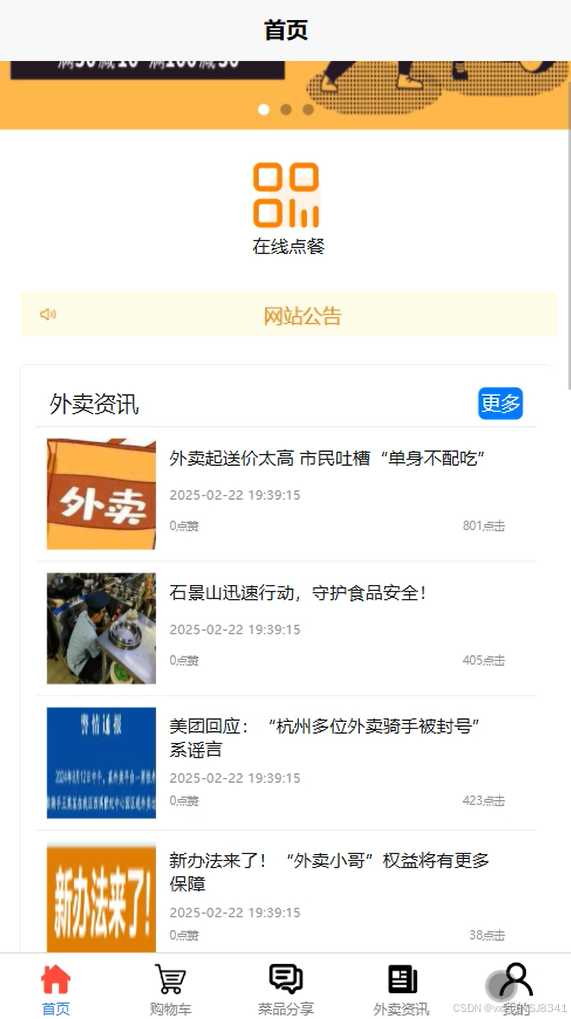Select the 首页 home tab
This screenshot has width=571, height=1019.
[56, 988]
